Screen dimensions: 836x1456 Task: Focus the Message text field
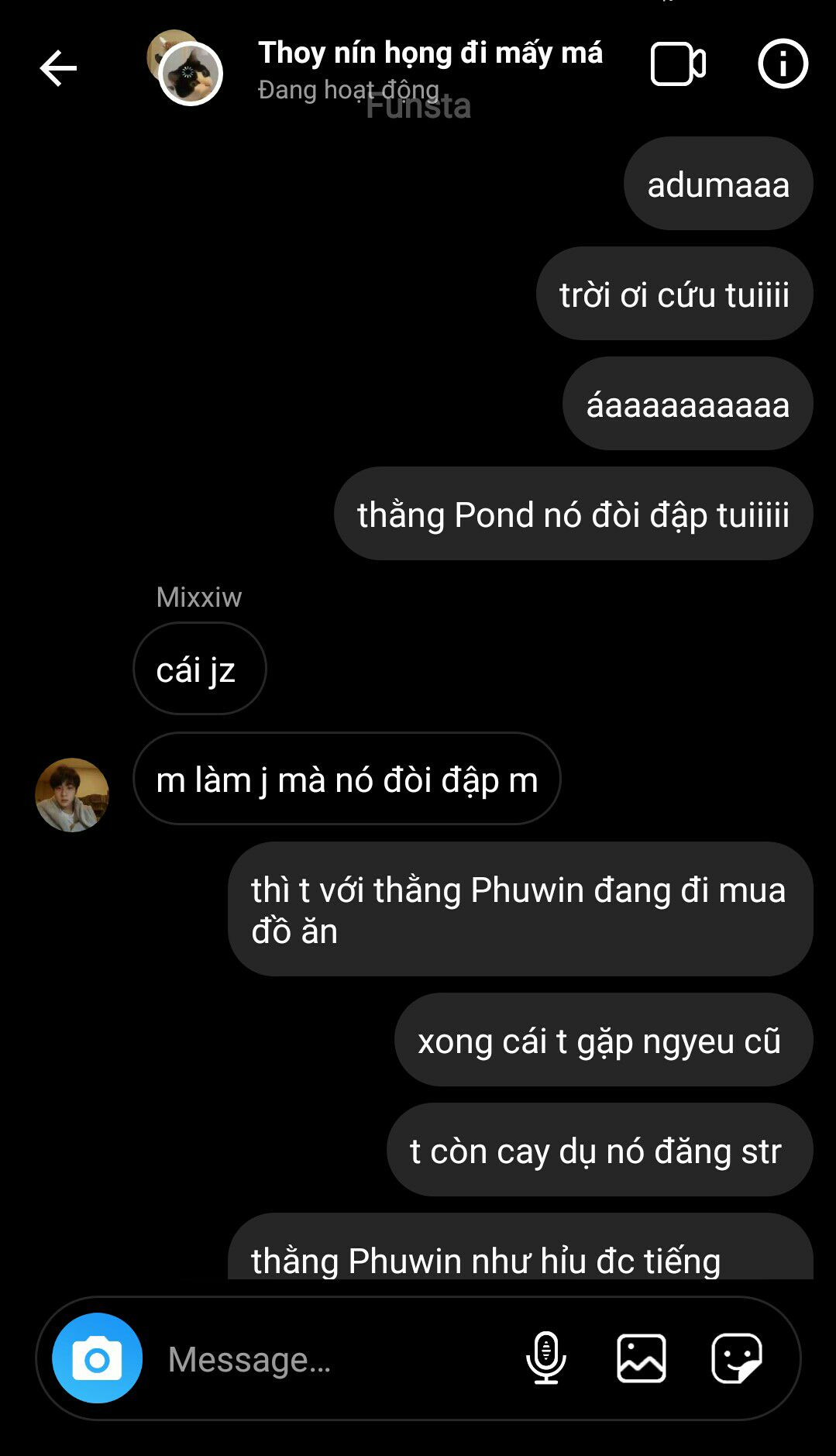click(333, 1359)
